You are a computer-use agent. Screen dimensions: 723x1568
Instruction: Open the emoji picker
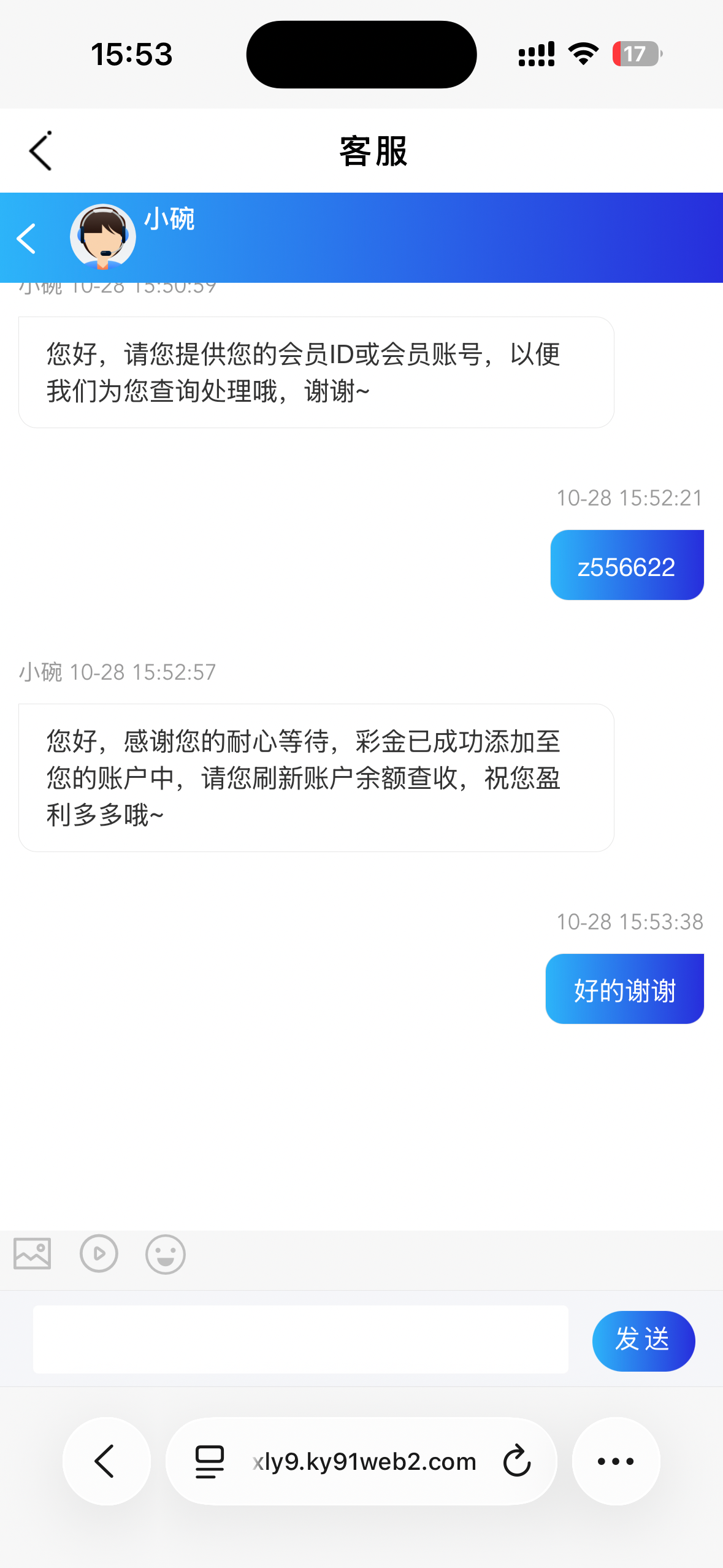pos(166,1254)
